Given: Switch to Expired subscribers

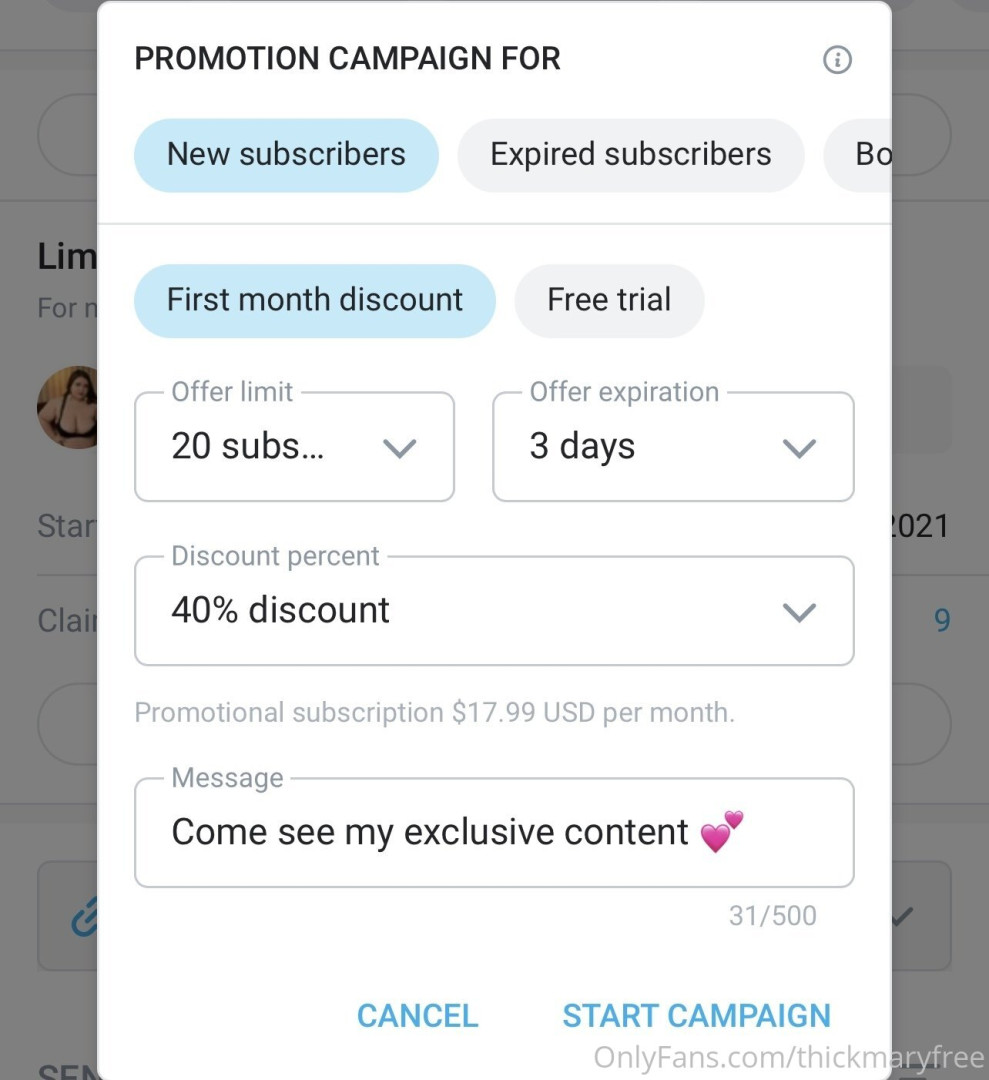Looking at the screenshot, I should [x=630, y=155].
